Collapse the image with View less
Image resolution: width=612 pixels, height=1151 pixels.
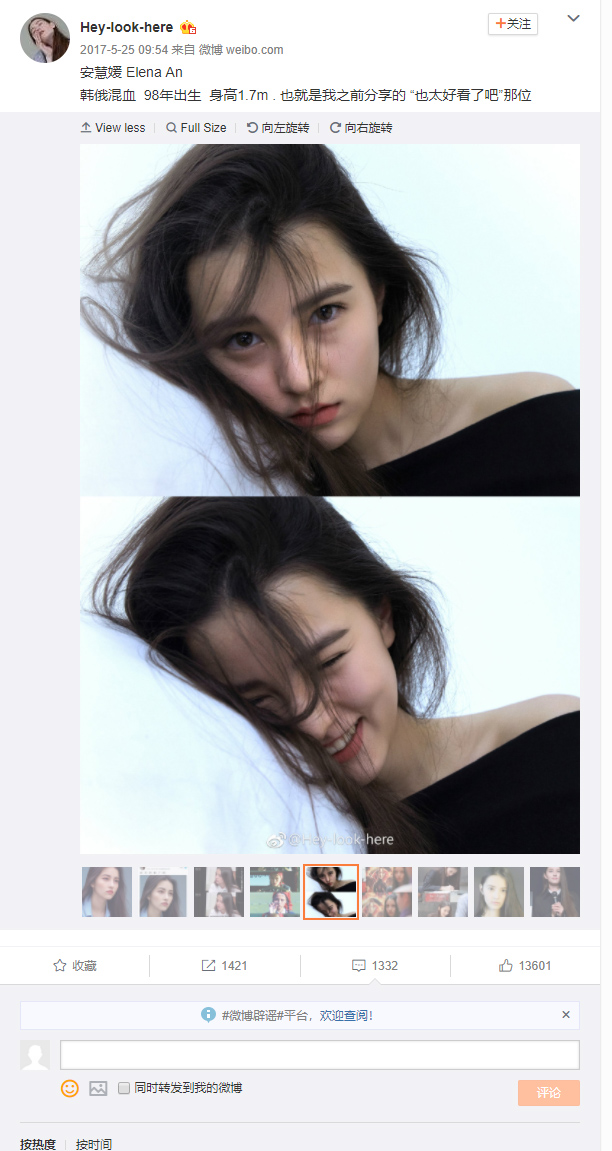tap(112, 128)
